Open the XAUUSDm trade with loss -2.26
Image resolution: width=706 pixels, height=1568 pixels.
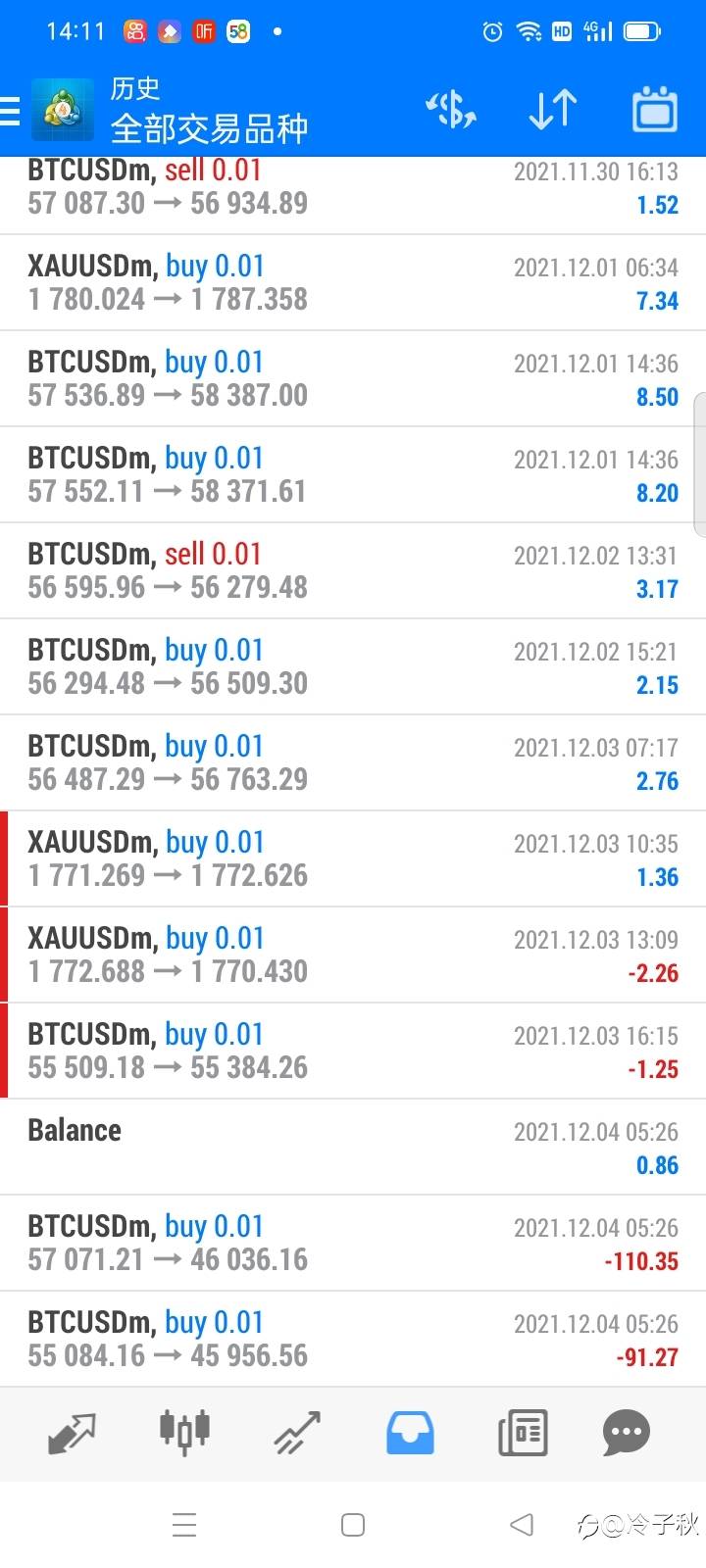(x=353, y=955)
